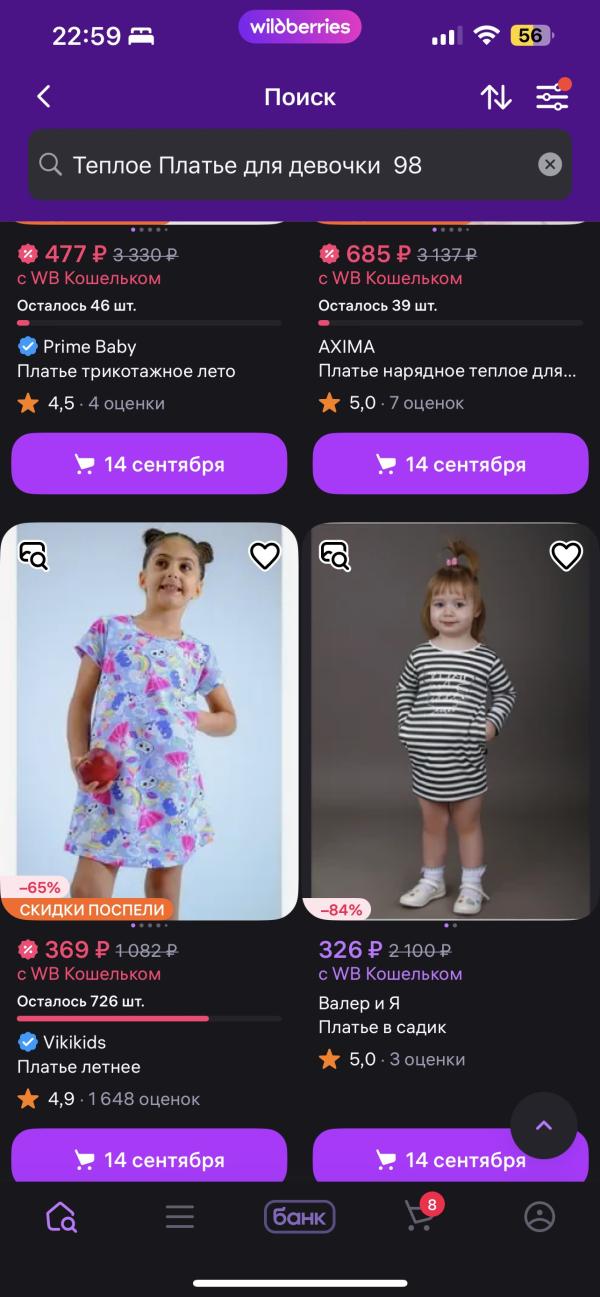Viewport: 600px width, 1297px height.
Task: Find similar items to Vikikids dress
Action: 34,555
